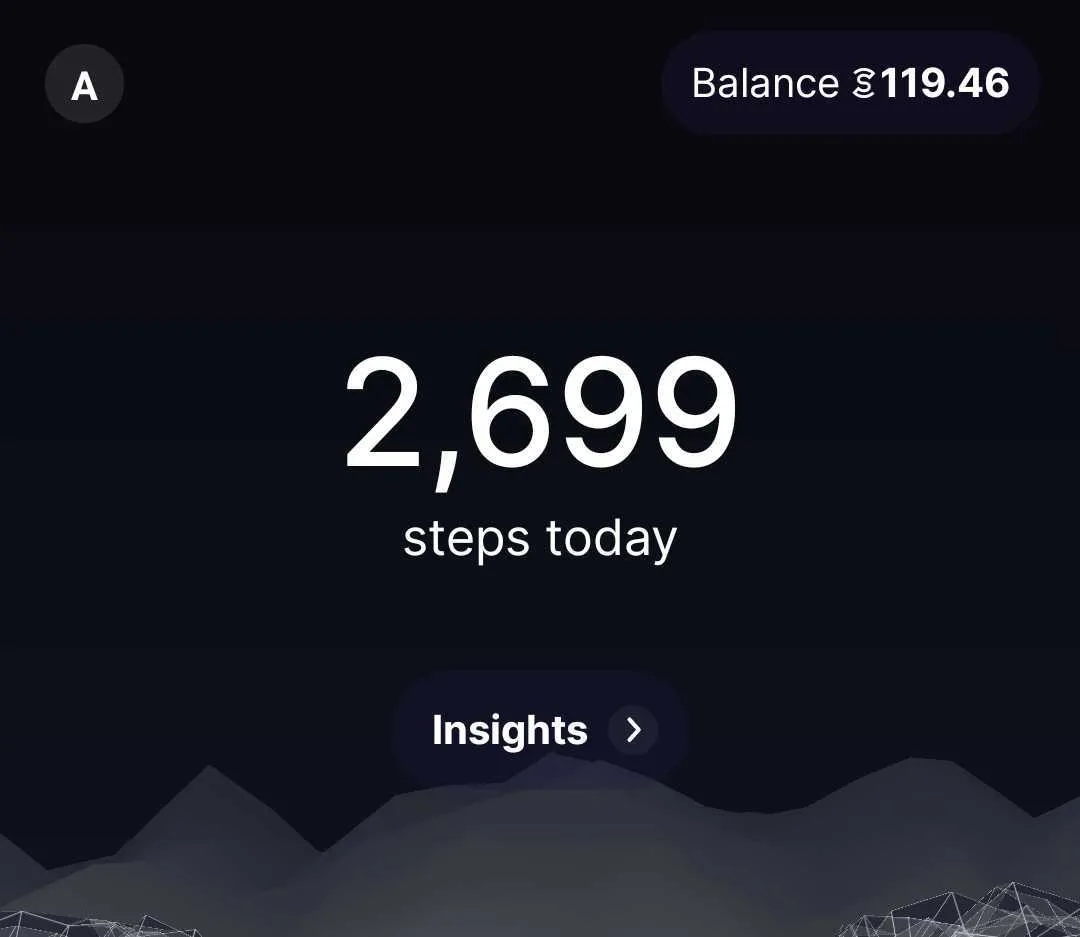Open the Insights button

(540, 730)
